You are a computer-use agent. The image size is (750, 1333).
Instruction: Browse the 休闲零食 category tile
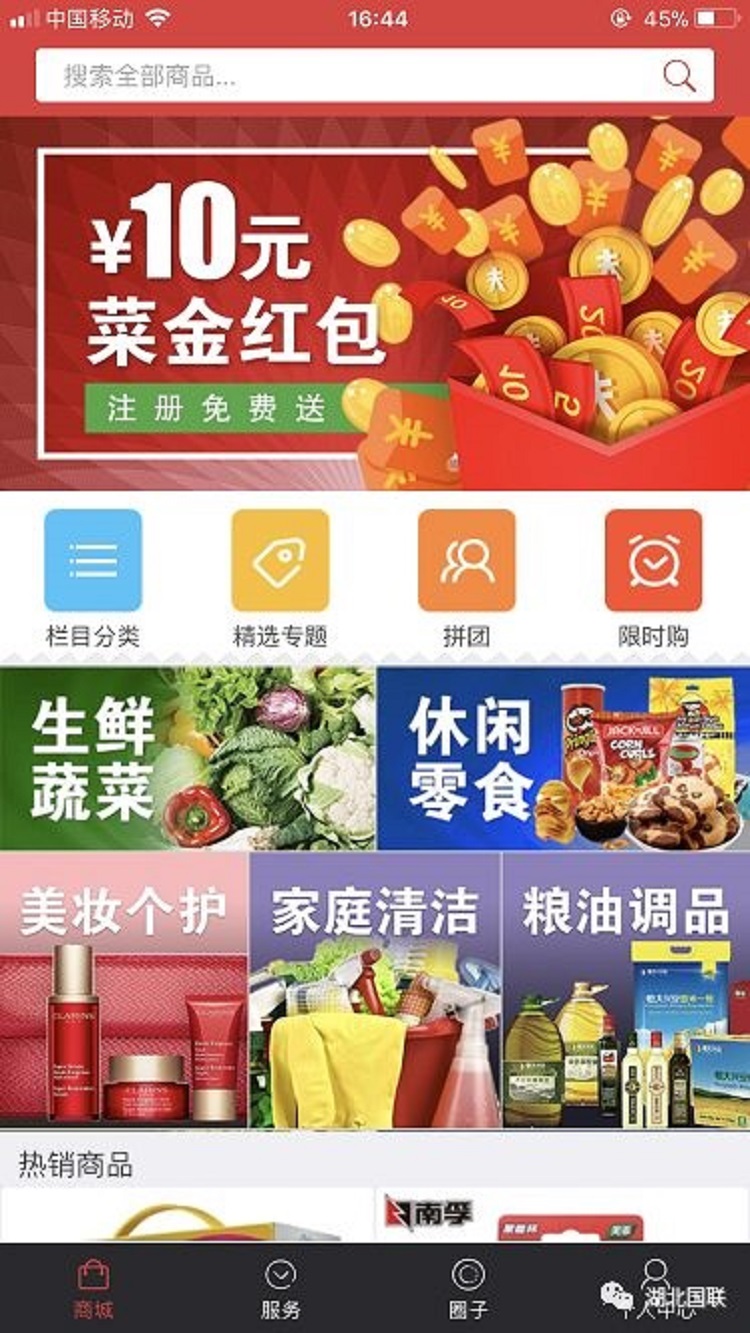[563, 759]
